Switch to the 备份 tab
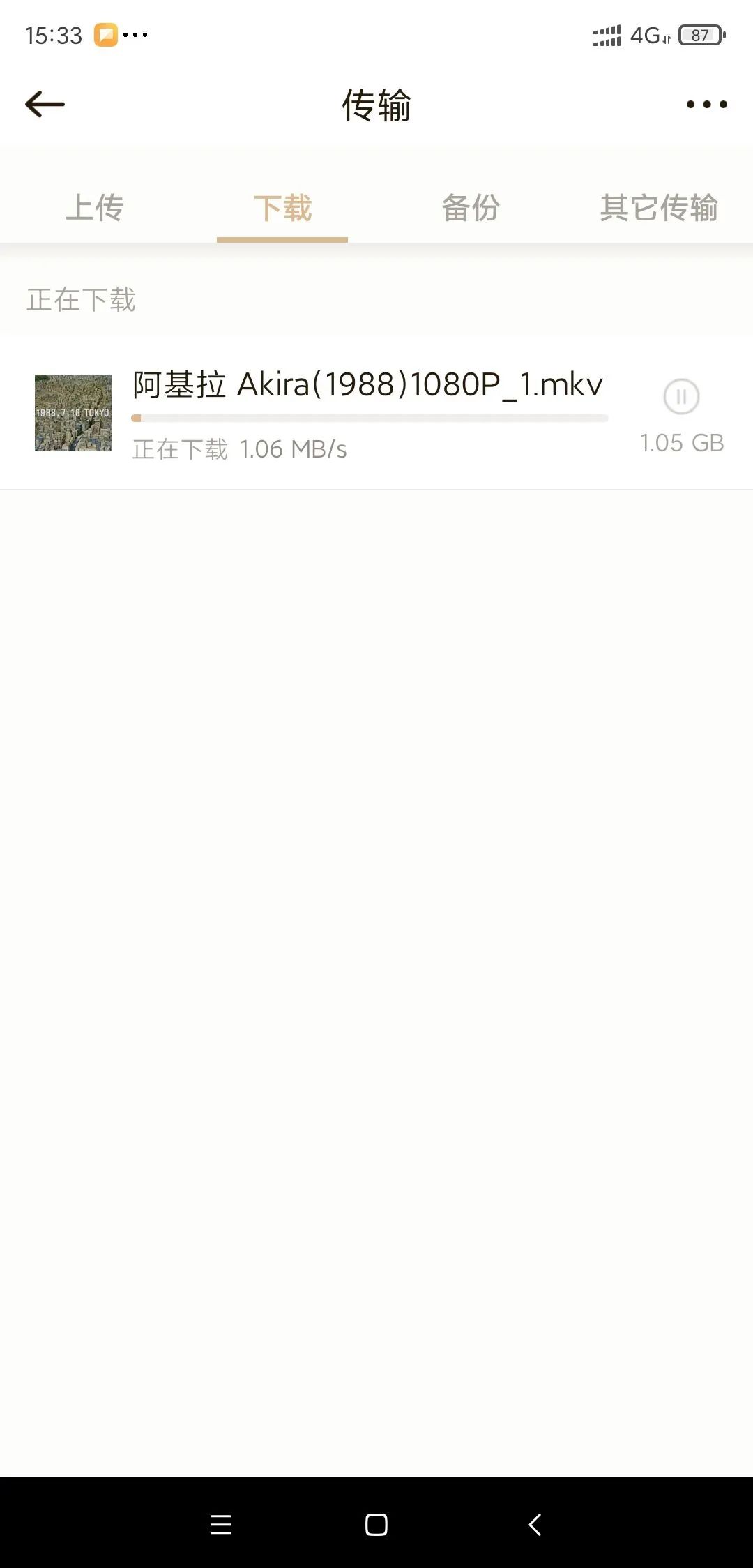The image size is (753, 1568). coord(471,208)
